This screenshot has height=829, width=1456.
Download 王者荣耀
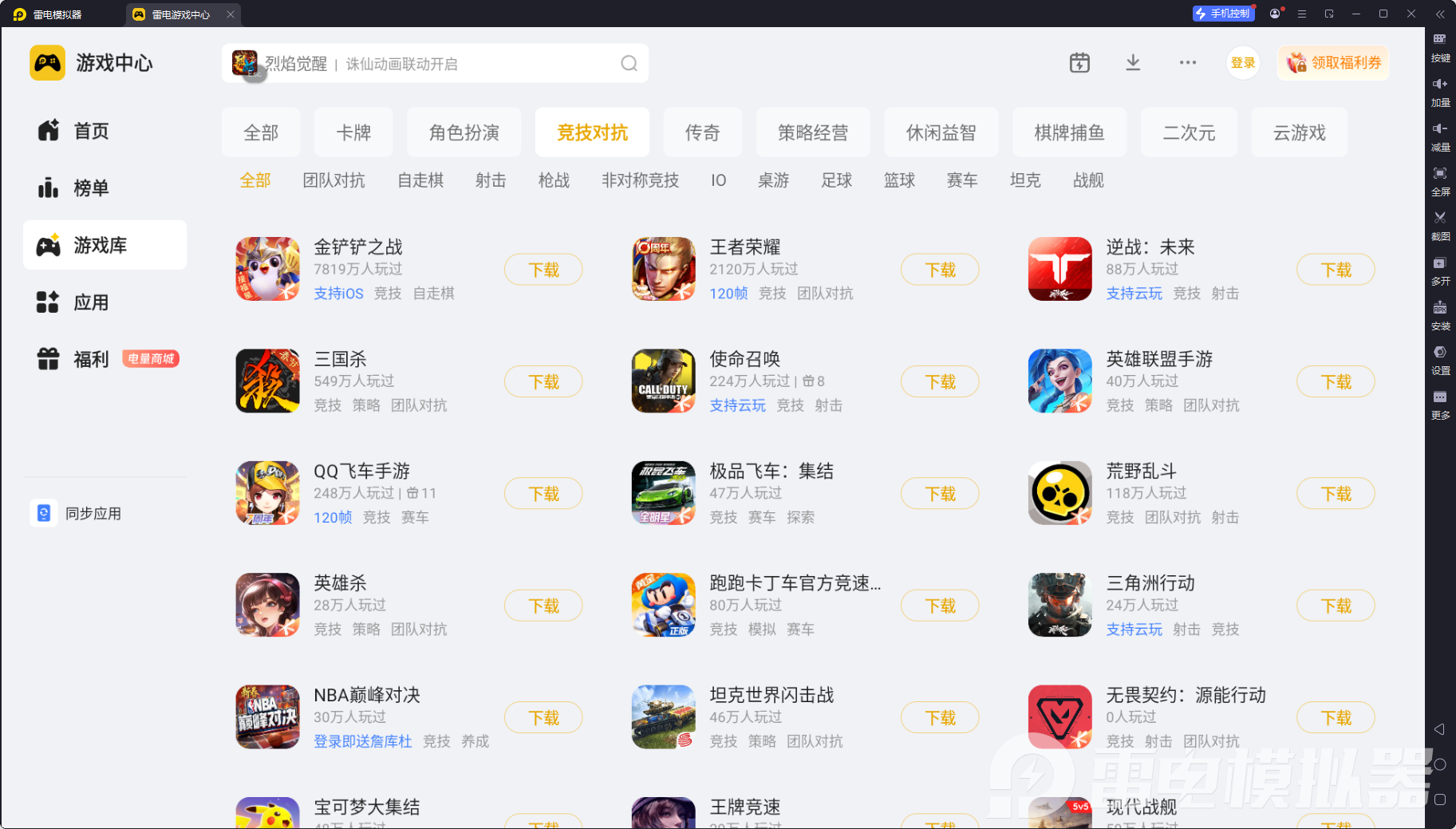coord(939,270)
